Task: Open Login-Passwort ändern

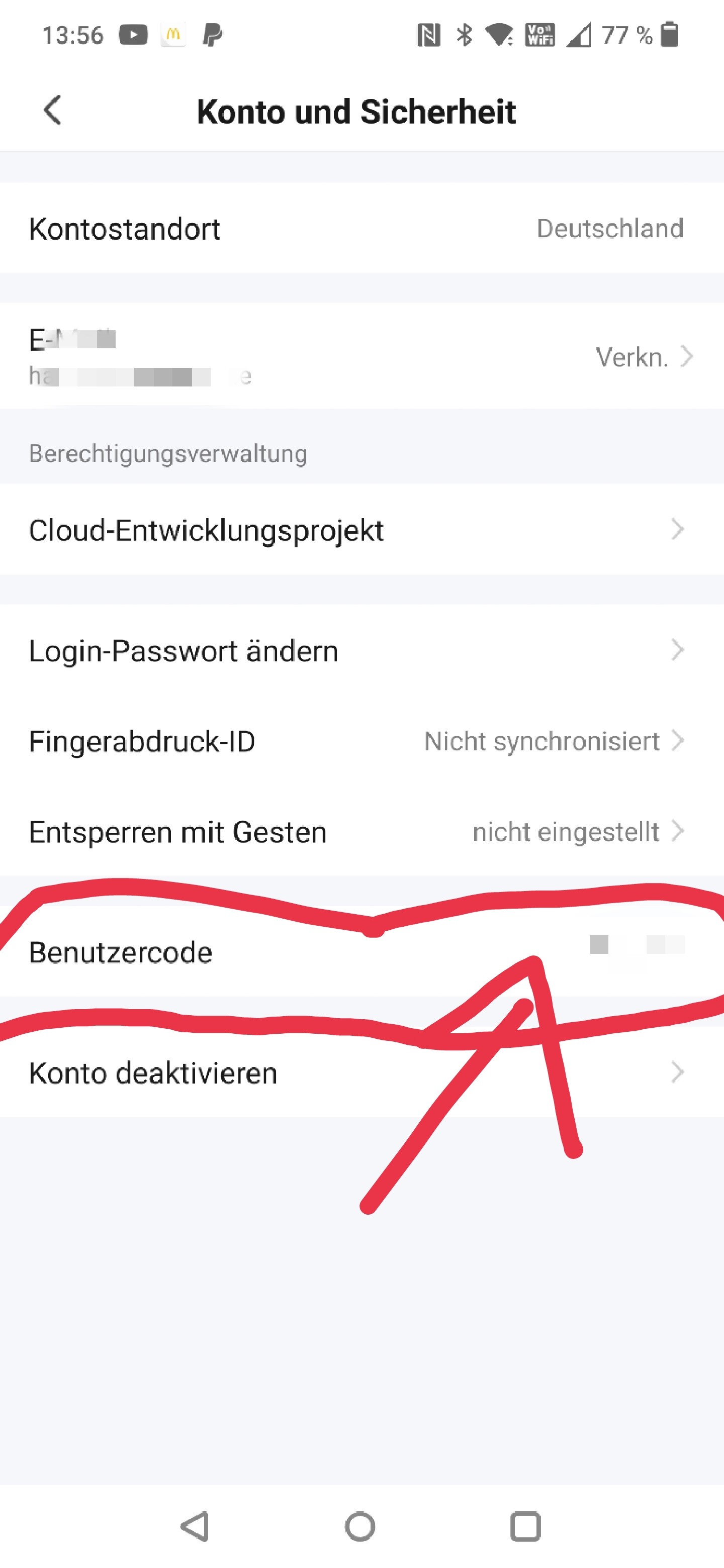Action: pos(361,650)
